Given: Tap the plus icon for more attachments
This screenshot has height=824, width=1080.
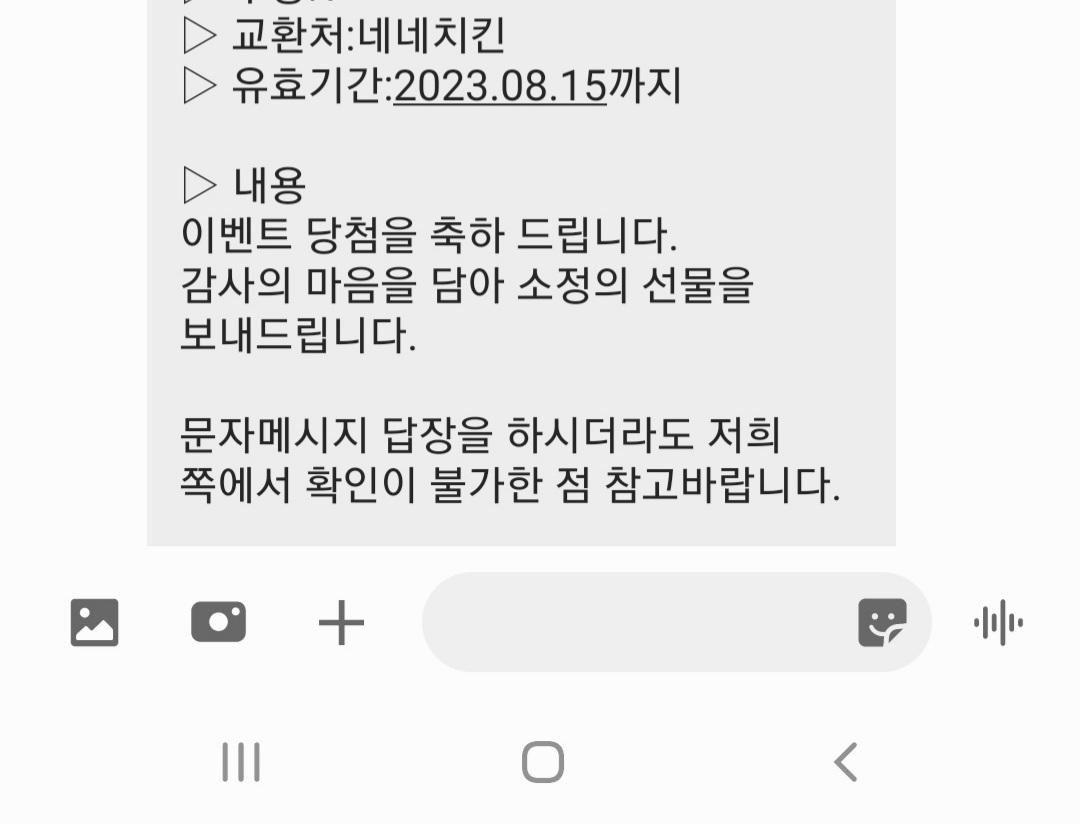Looking at the screenshot, I should point(341,623).
